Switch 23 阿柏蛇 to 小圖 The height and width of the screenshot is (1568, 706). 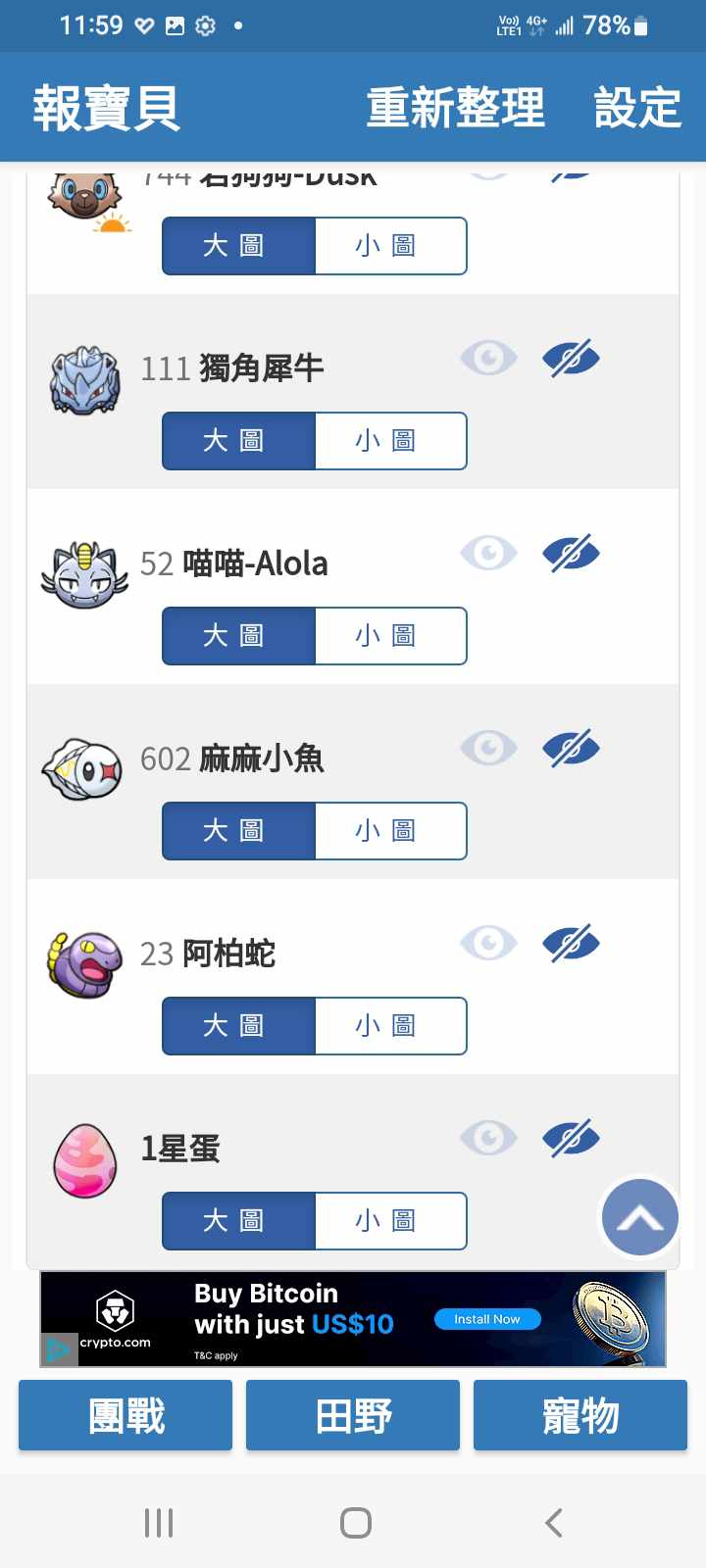(x=389, y=1026)
